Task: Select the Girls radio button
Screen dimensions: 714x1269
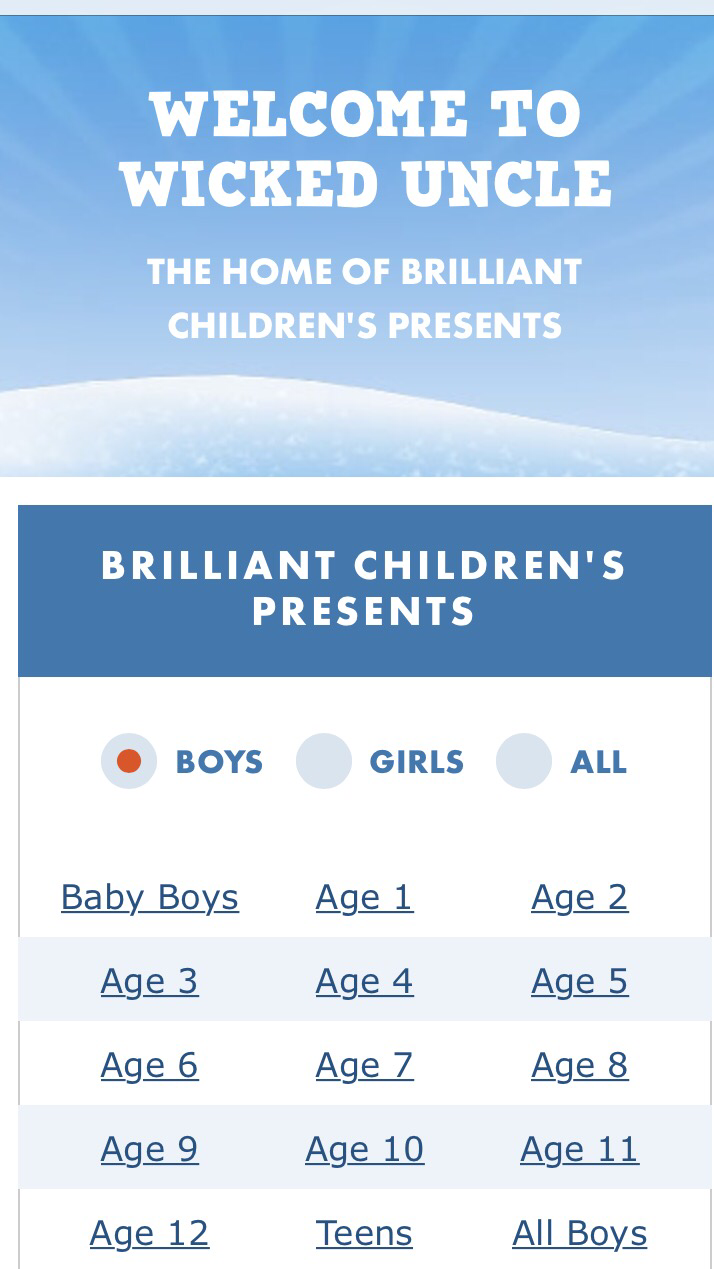Action: (x=324, y=762)
